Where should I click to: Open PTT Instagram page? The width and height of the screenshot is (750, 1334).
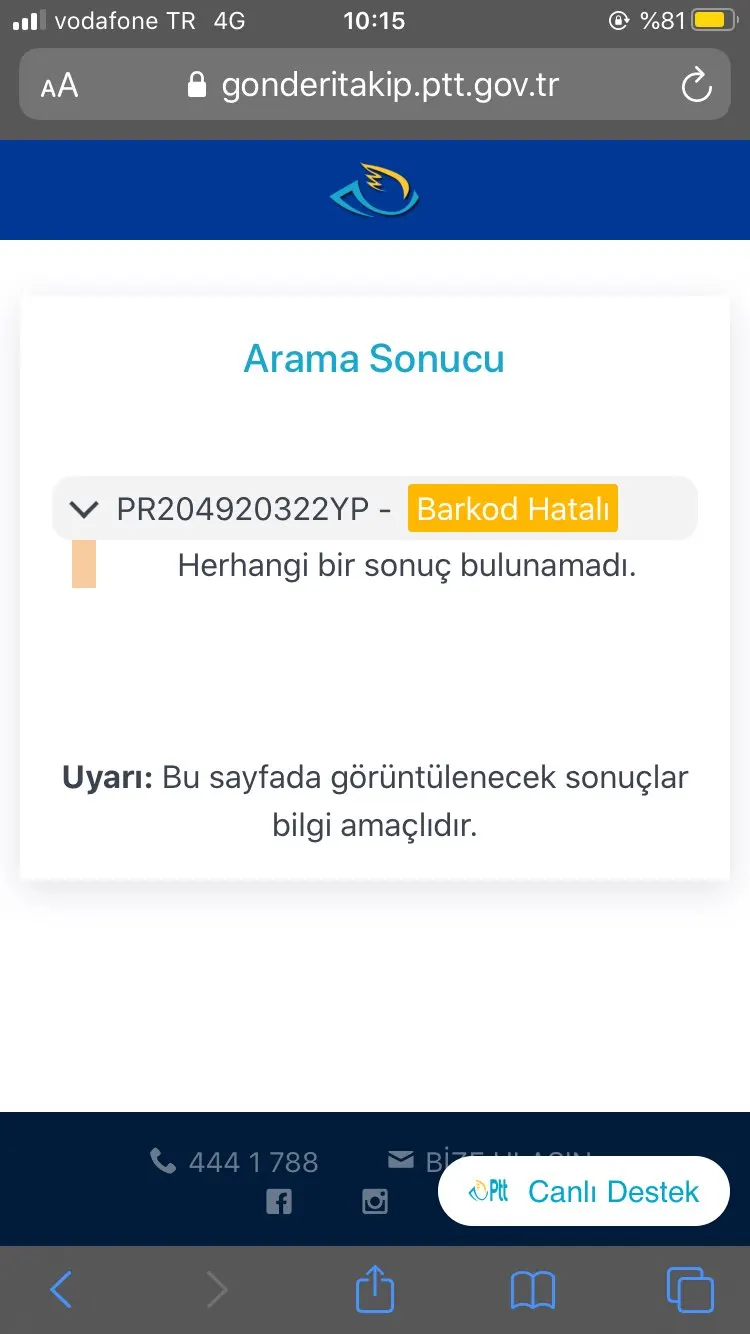click(375, 1201)
